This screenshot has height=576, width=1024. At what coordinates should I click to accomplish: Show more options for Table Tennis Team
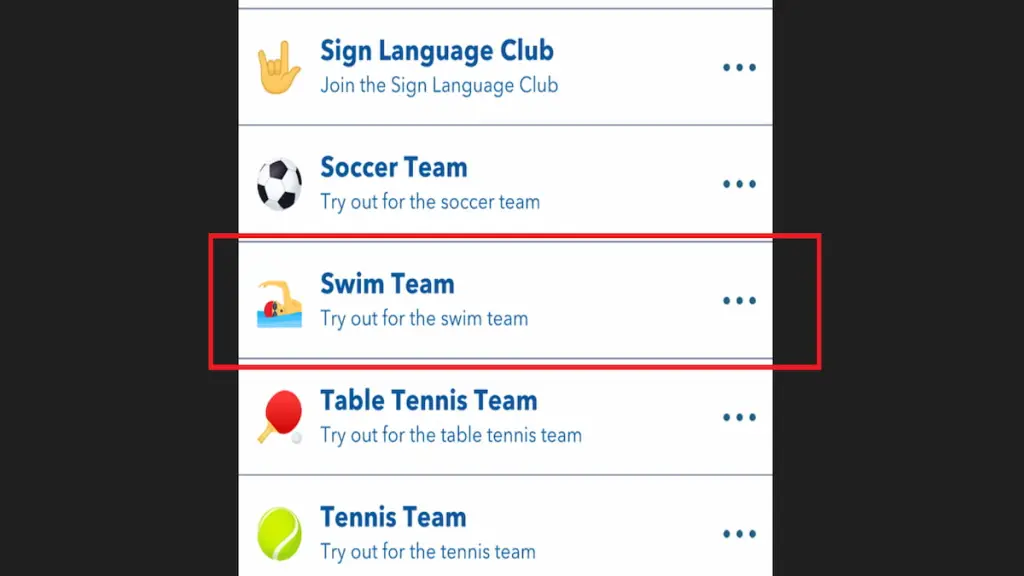point(739,417)
